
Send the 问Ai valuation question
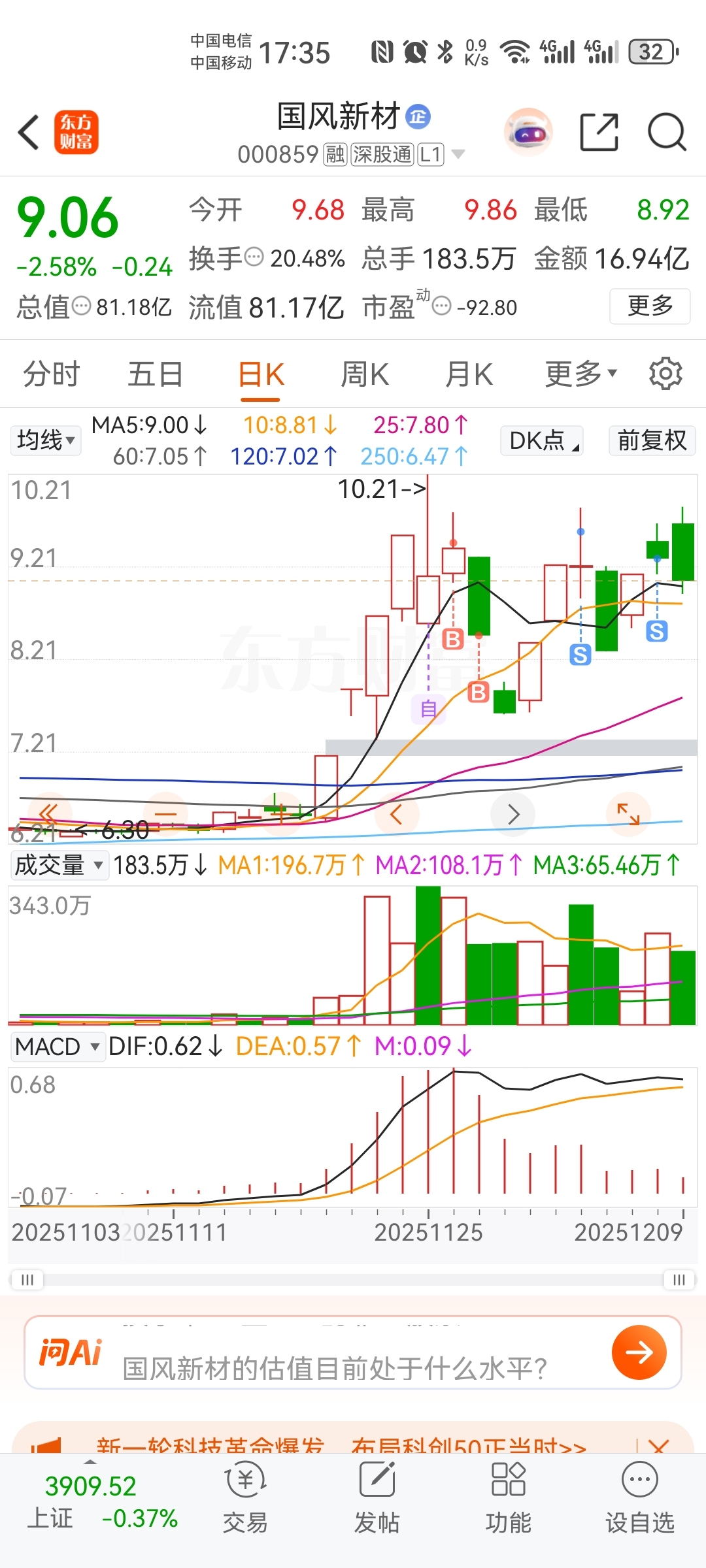tap(639, 1352)
